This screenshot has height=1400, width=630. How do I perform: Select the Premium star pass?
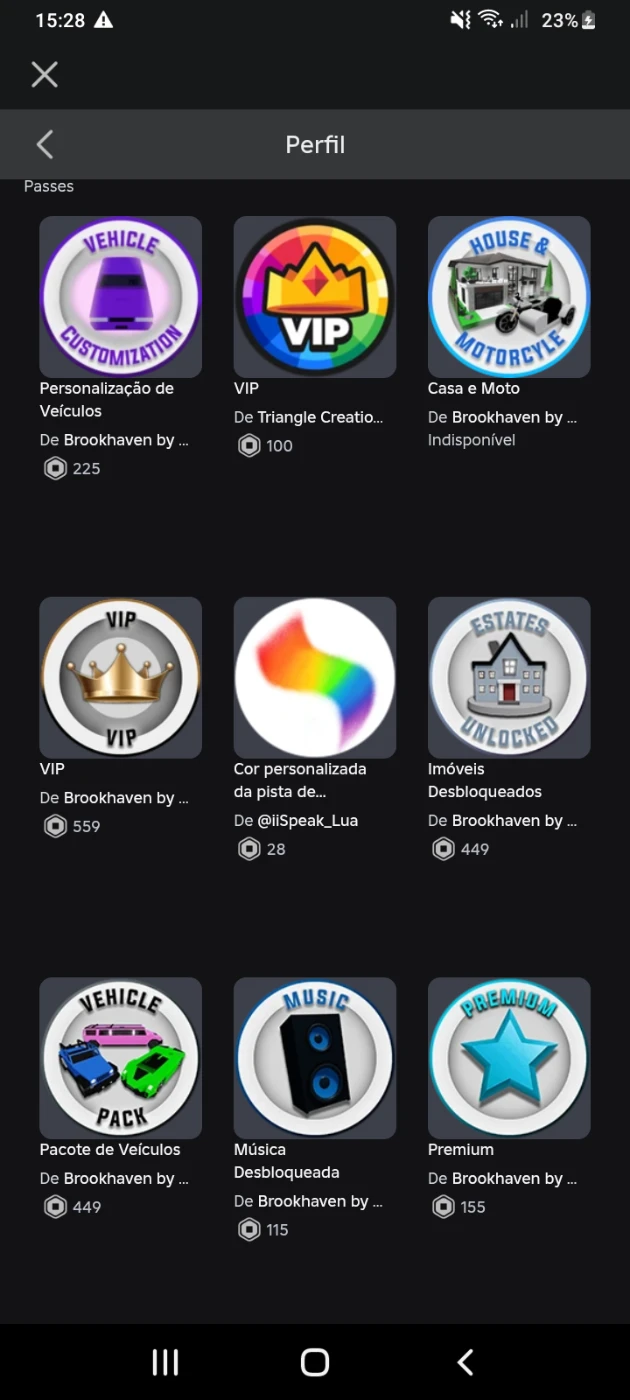pos(509,1058)
